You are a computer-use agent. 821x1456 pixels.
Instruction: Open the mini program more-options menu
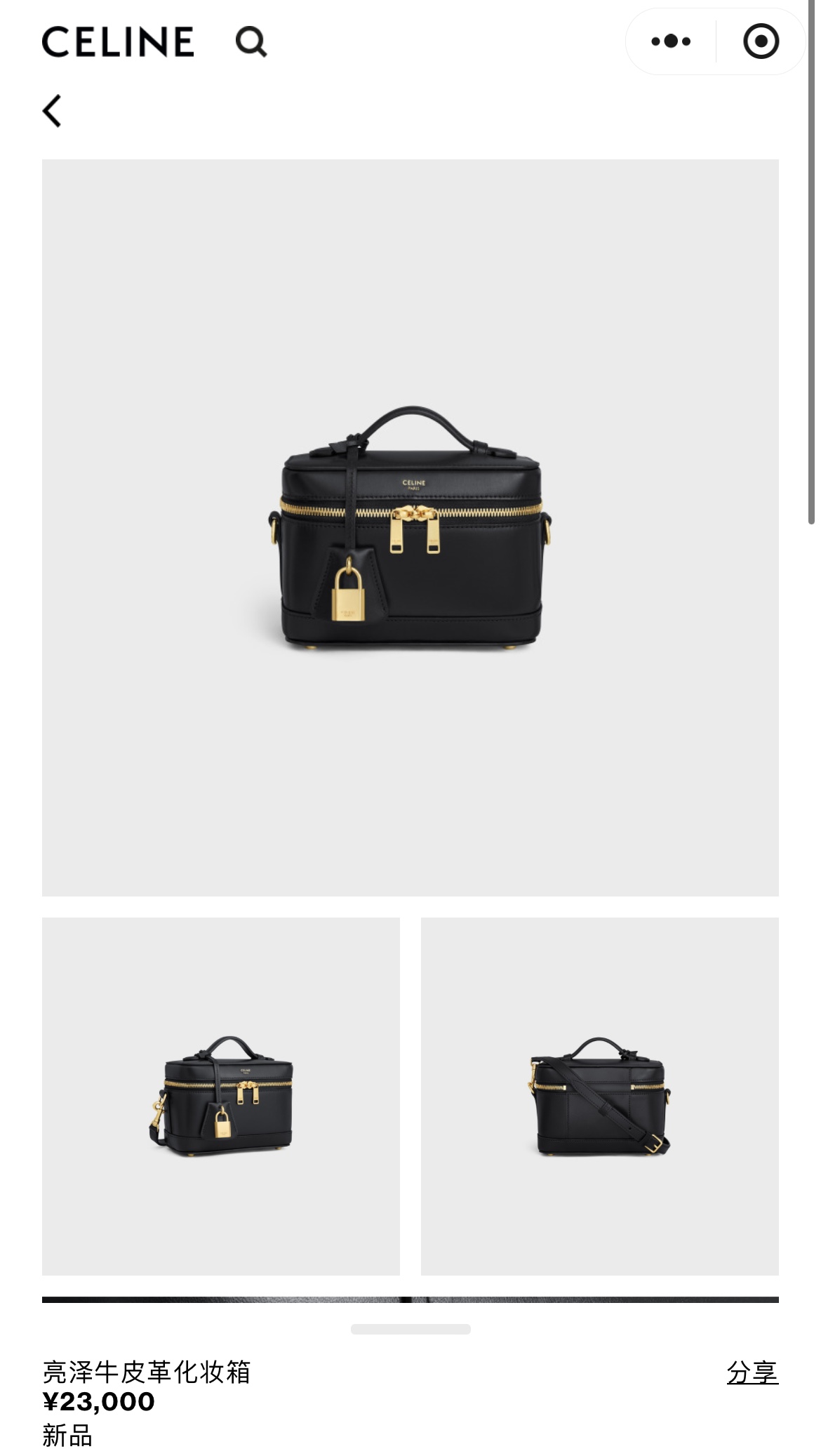(x=671, y=41)
